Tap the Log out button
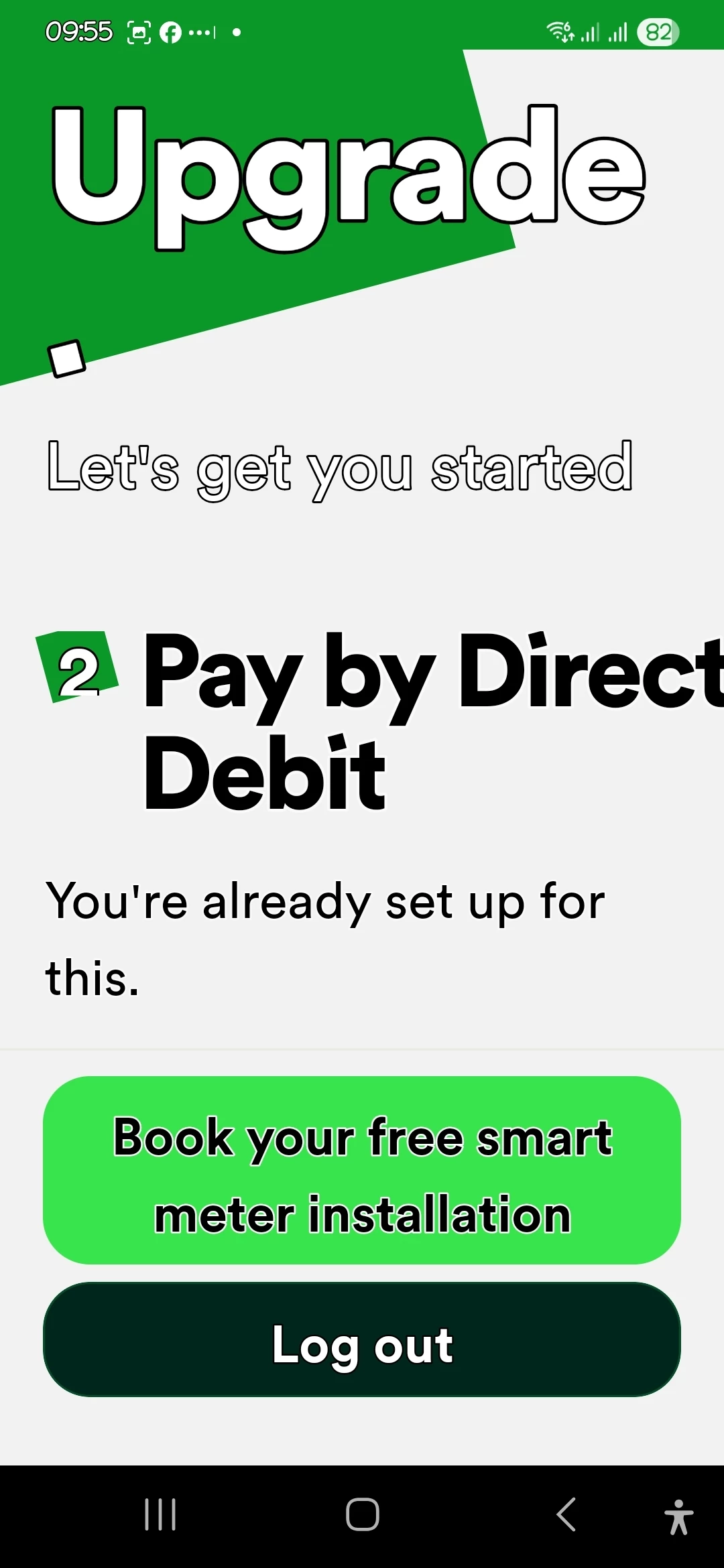 362,1340
